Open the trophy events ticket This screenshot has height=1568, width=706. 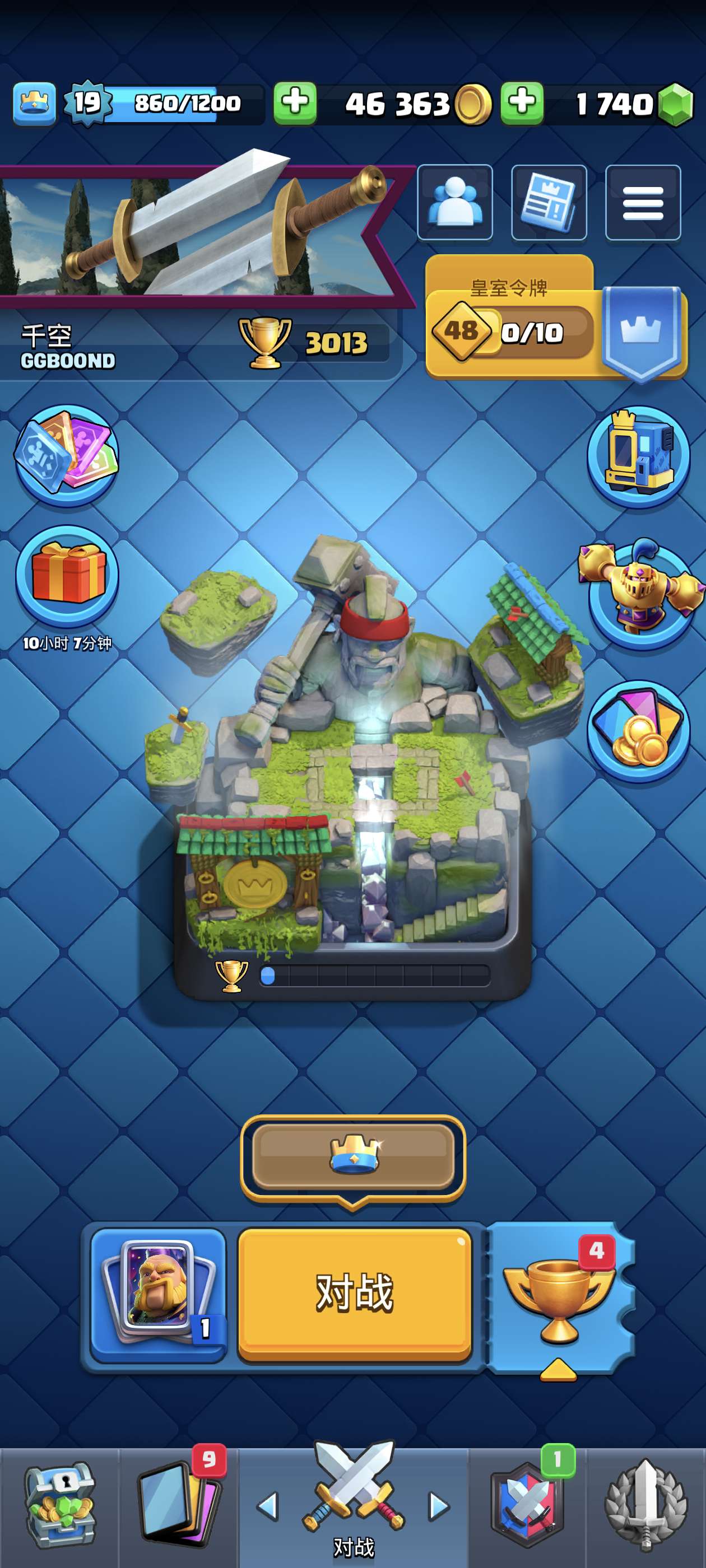559,1296
